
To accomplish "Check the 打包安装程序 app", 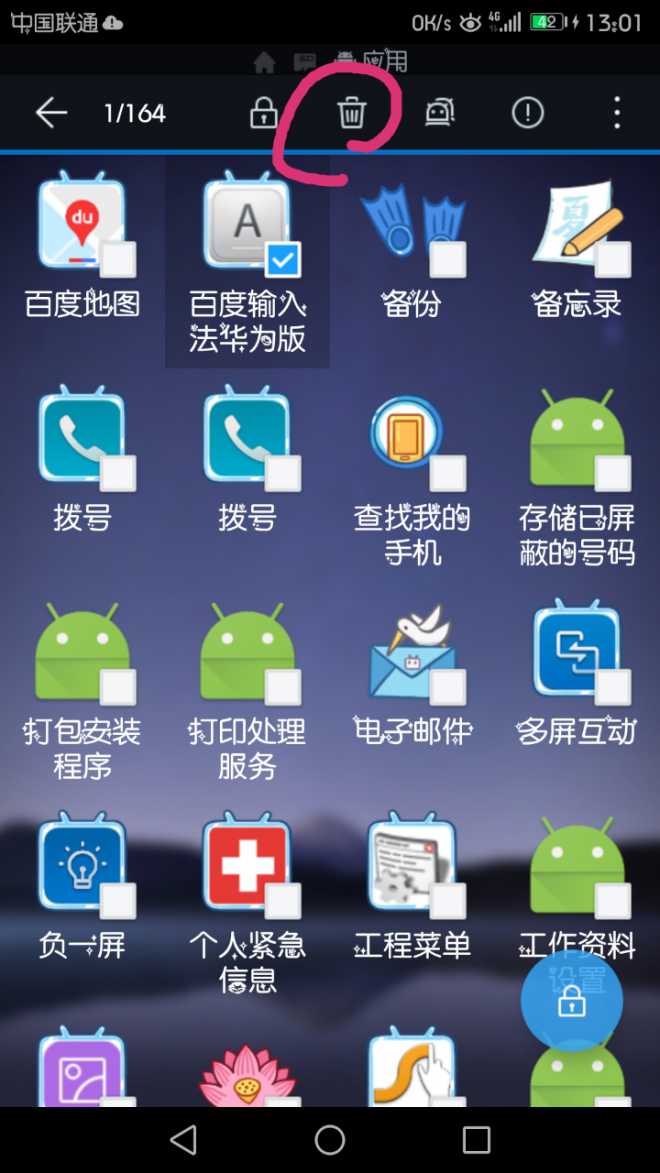I will (118, 687).
